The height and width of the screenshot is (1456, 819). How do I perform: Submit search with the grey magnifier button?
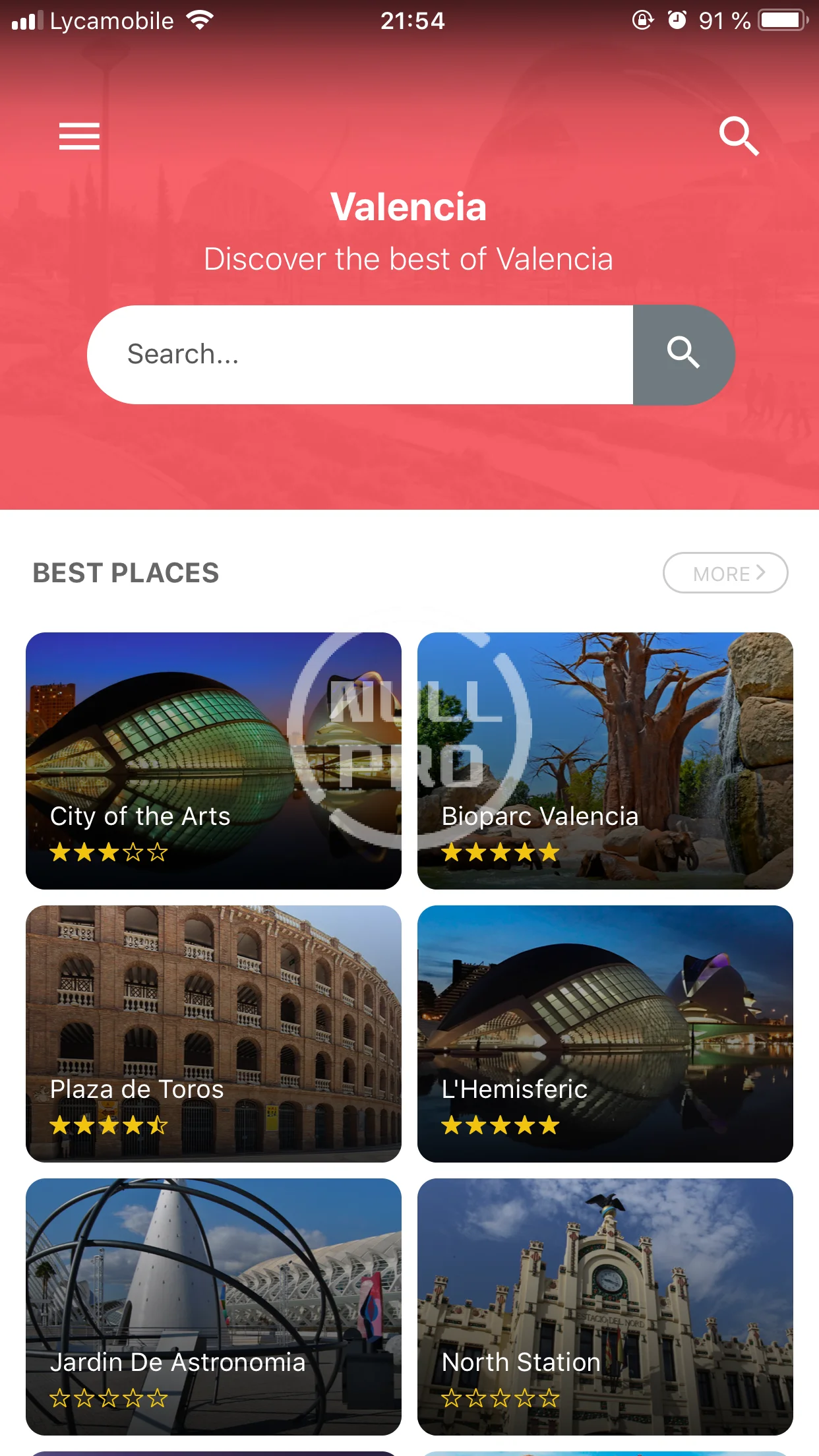coord(683,354)
